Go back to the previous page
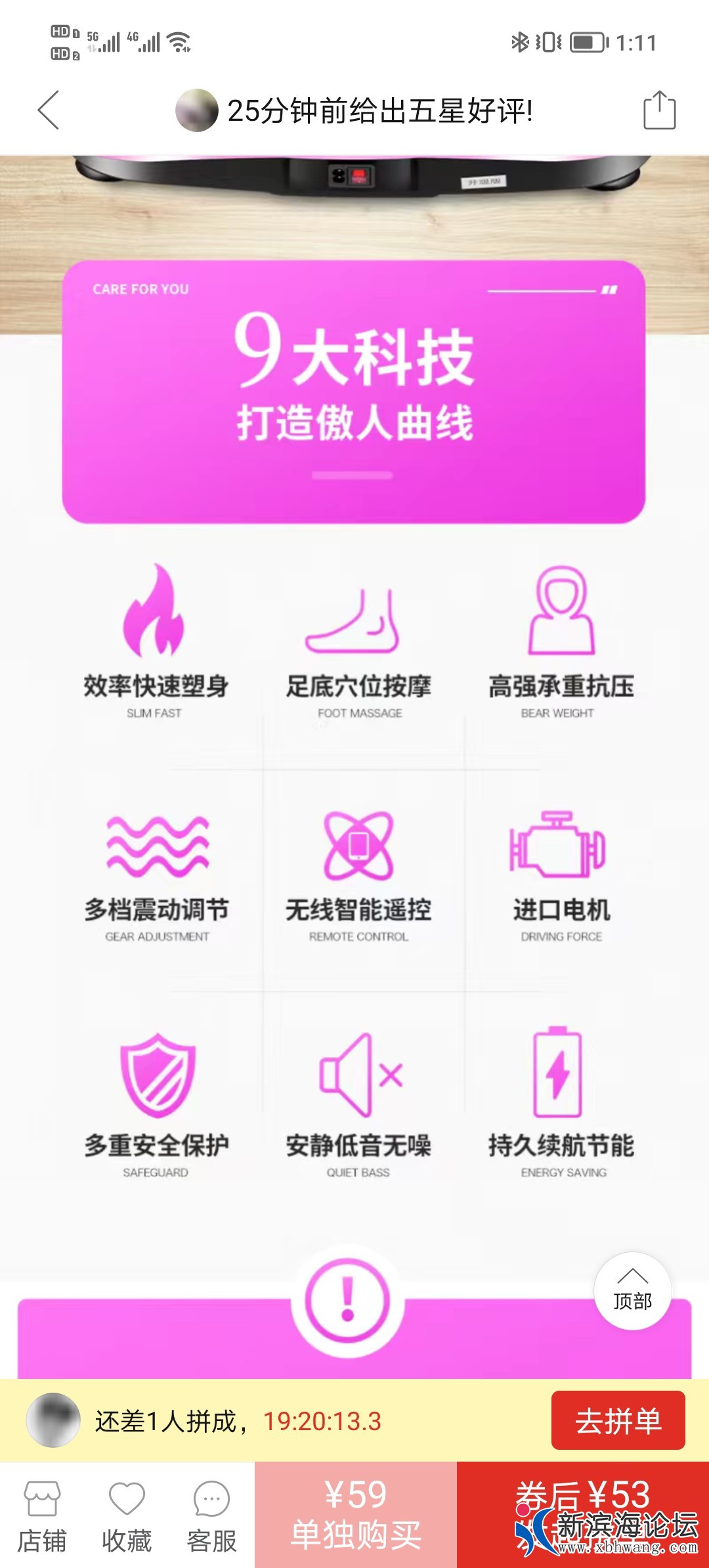Screen dimensions: 709x1568 tap(49, 110)
